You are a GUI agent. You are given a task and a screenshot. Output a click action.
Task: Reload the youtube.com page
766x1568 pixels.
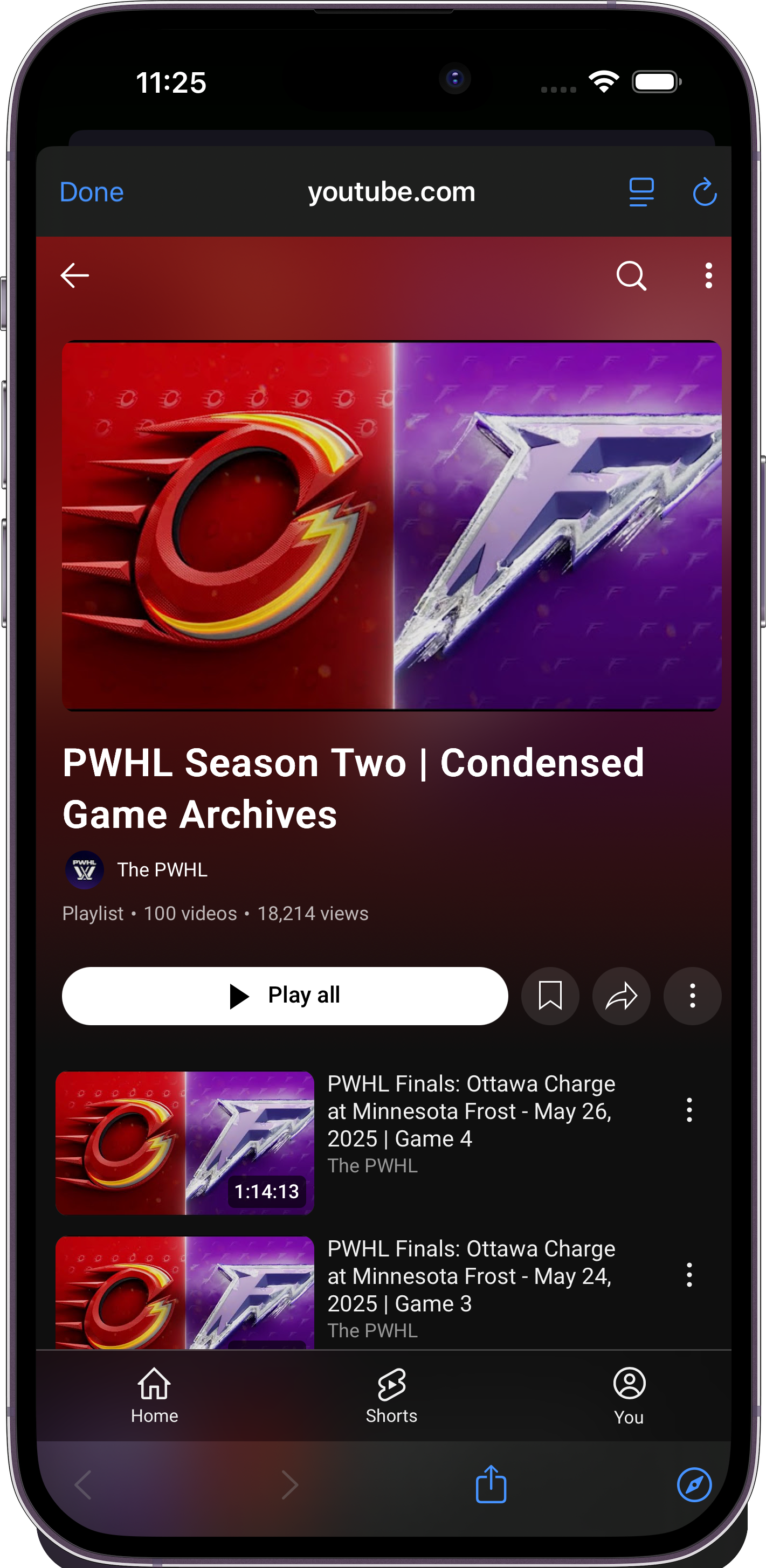(705, 192)
